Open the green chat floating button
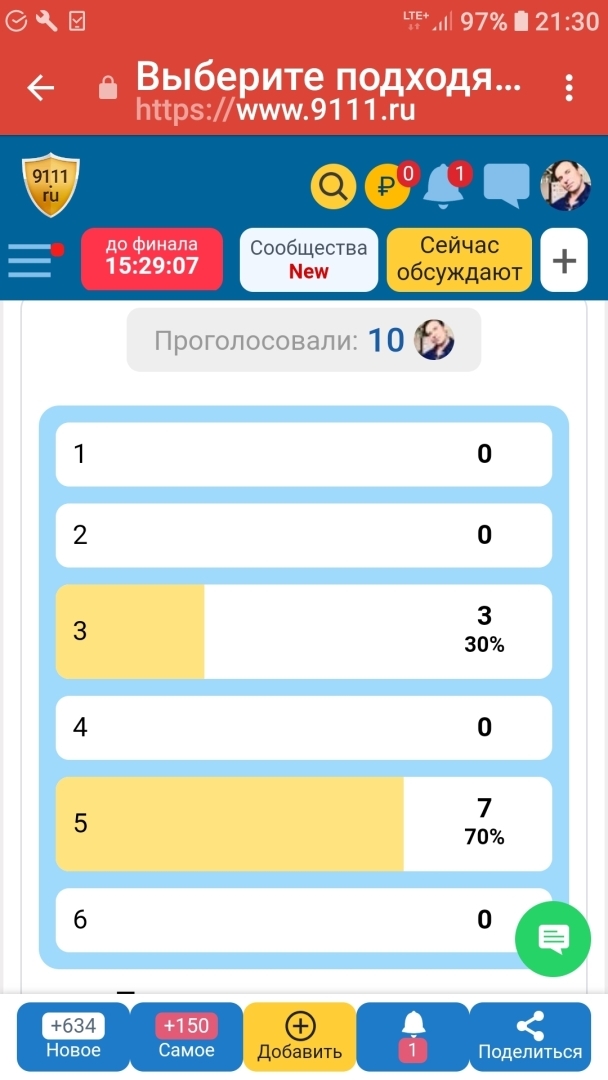The height and width of the screenshot is (1080, 608). [553, 938]
